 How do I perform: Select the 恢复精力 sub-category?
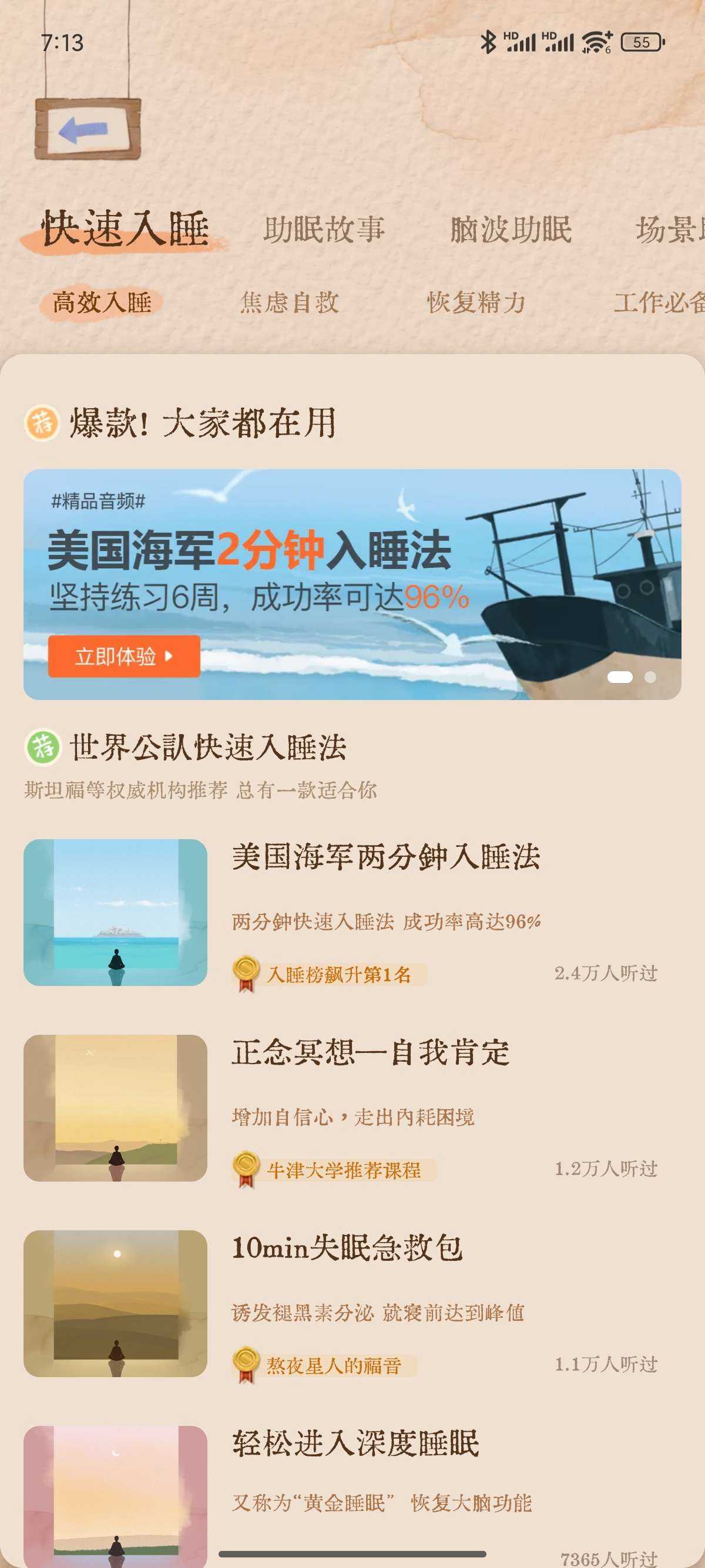point(475,302)
